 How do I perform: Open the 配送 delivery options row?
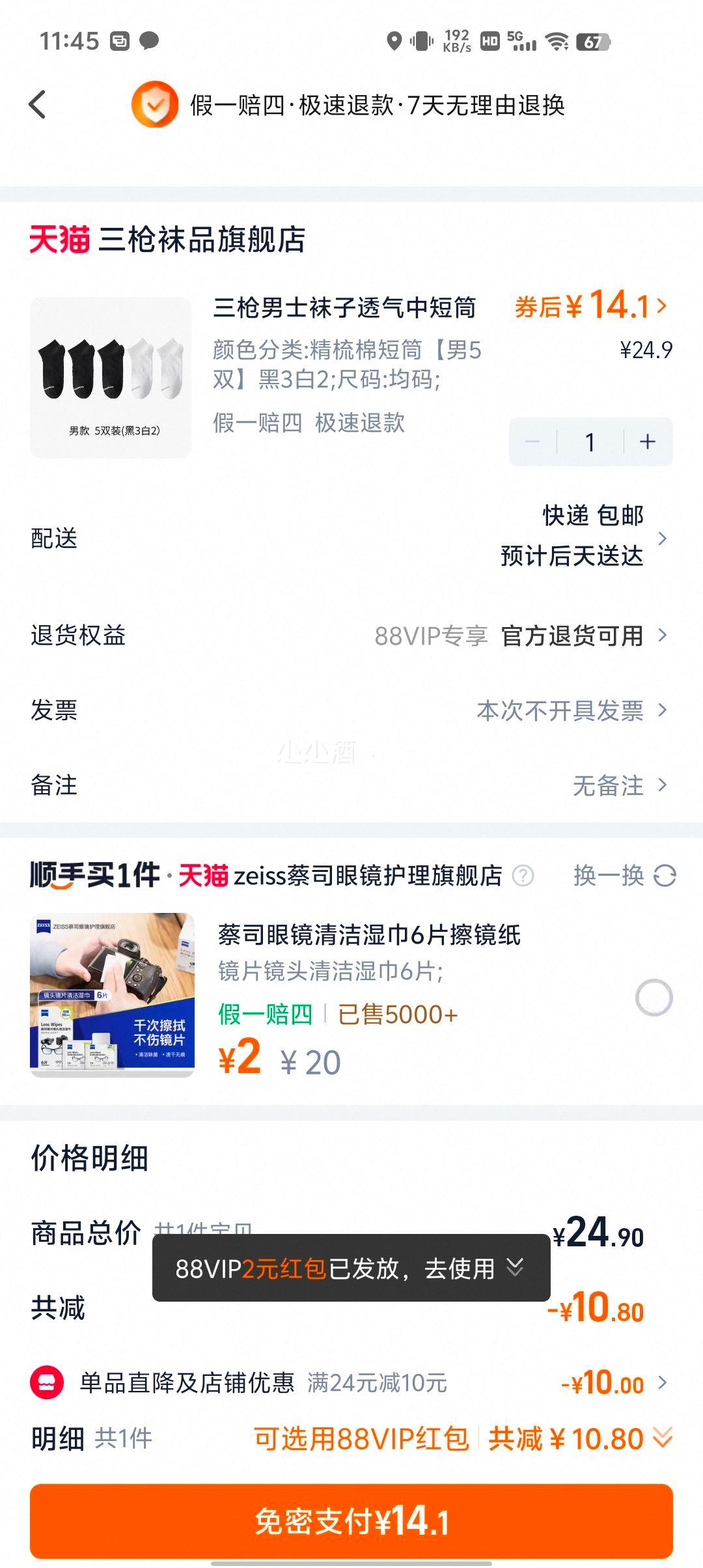pos(351,538)
